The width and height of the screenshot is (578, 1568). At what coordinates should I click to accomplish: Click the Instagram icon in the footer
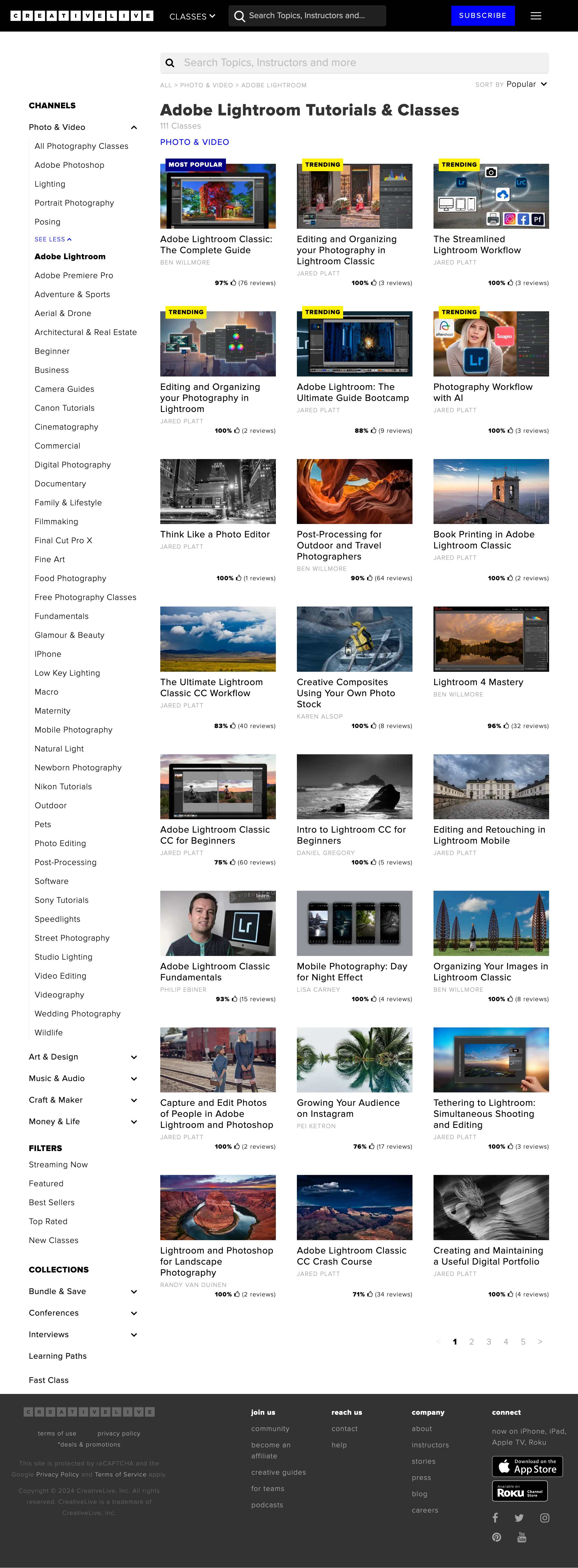(545, 1518)
